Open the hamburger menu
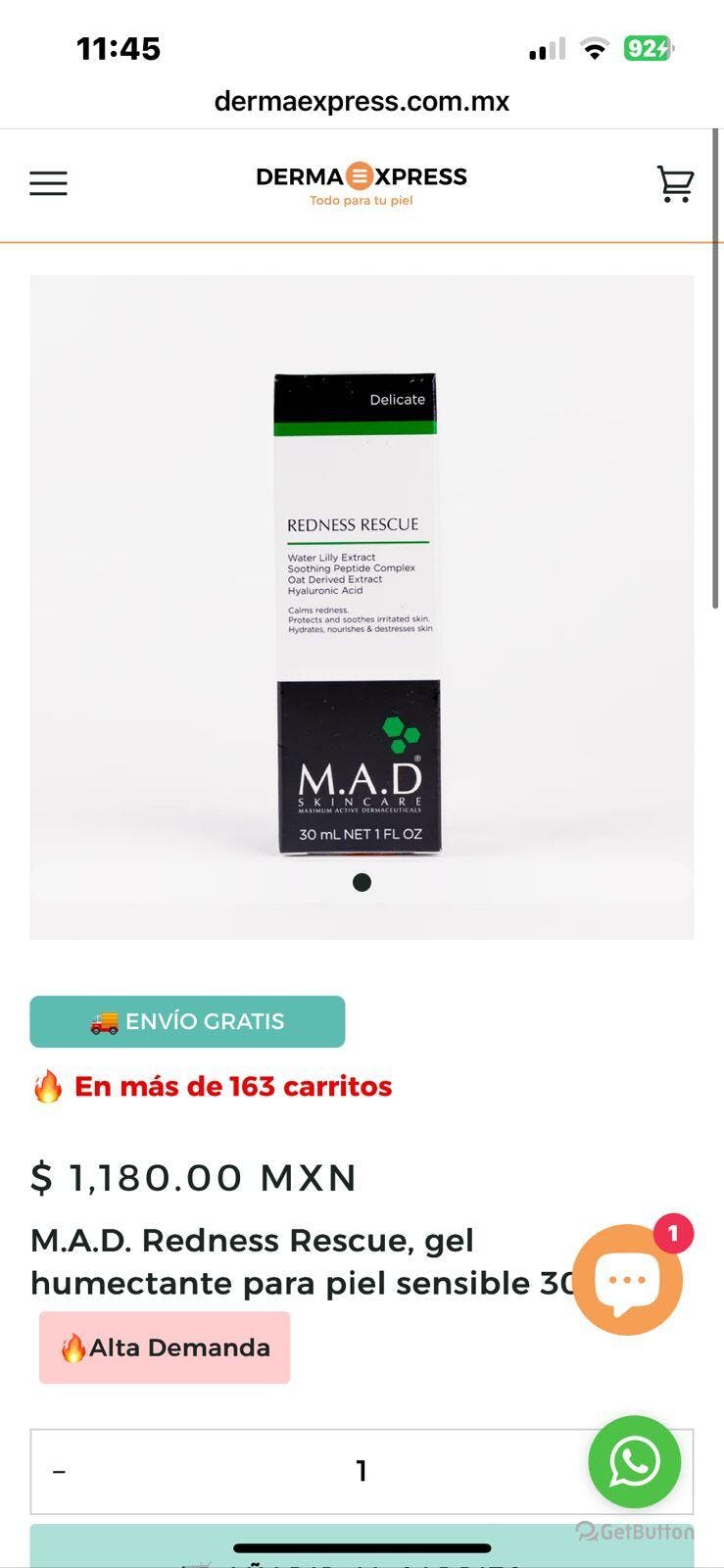 (48, 183)
